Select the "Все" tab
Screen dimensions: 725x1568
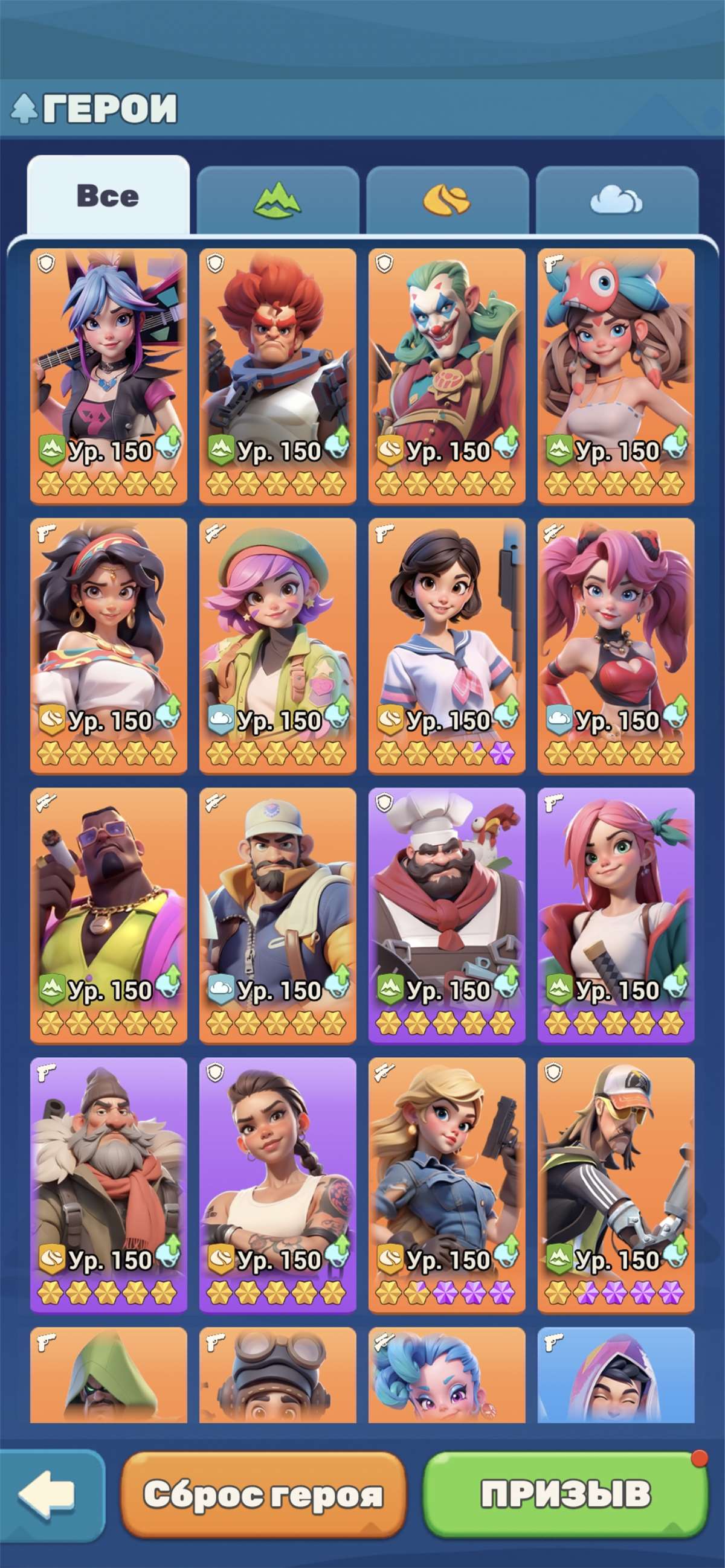[108, 195]
